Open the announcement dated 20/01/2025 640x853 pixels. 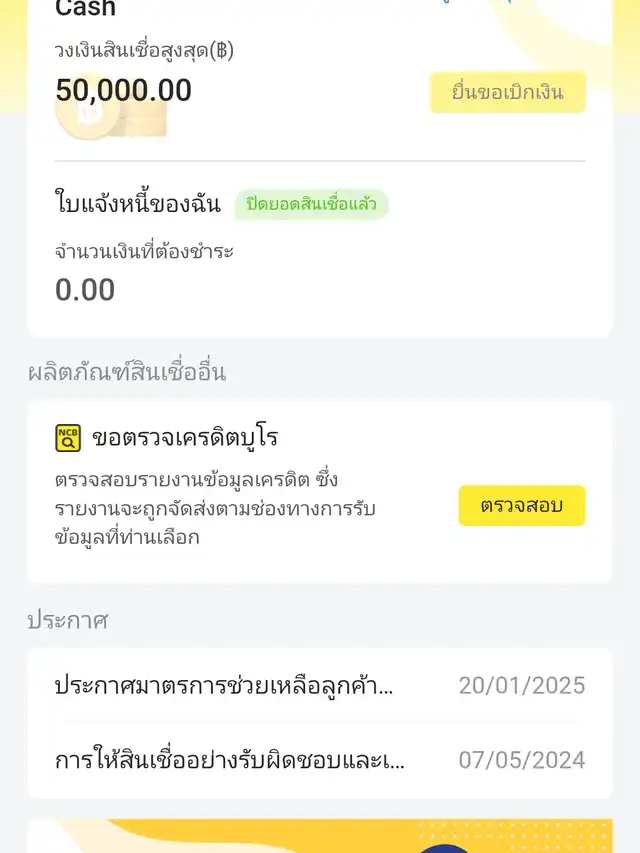pos(319,686)
